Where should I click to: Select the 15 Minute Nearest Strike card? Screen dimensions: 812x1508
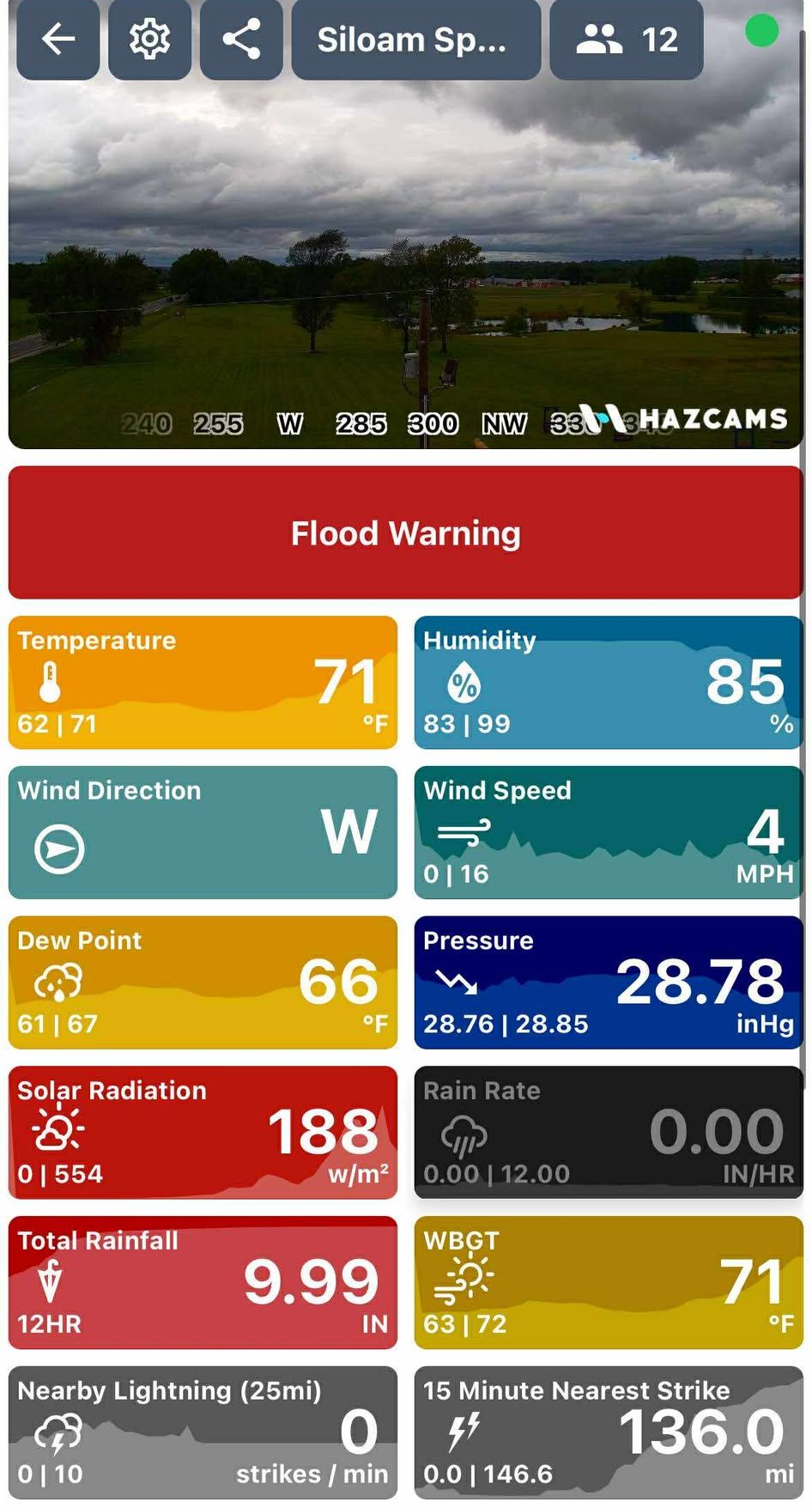(609, 1432)
